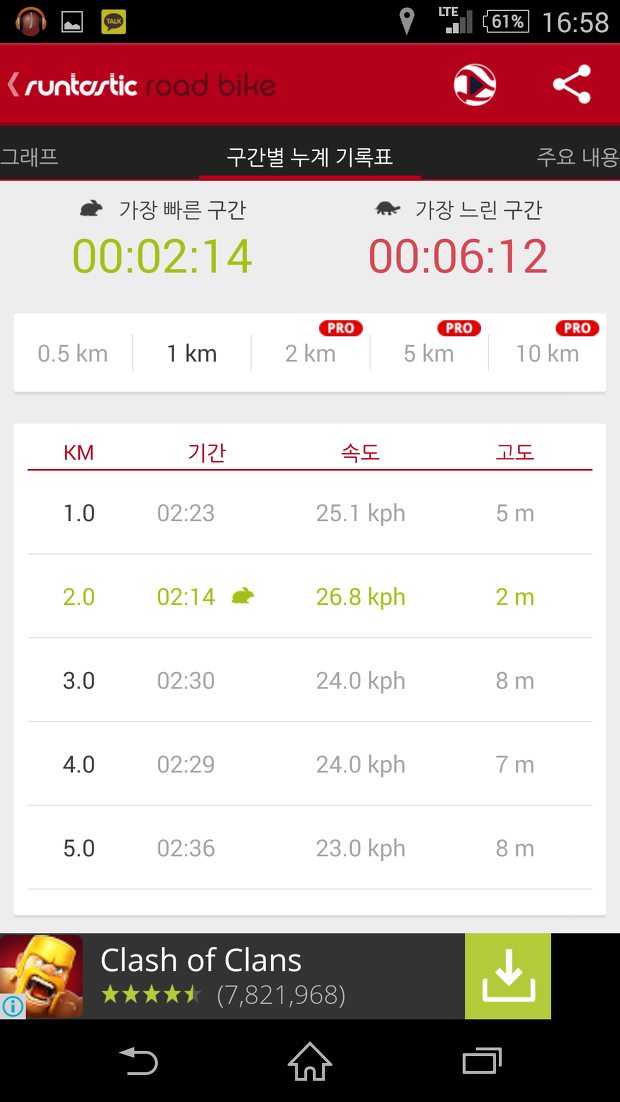Tap the share icon

click(571, 84)
